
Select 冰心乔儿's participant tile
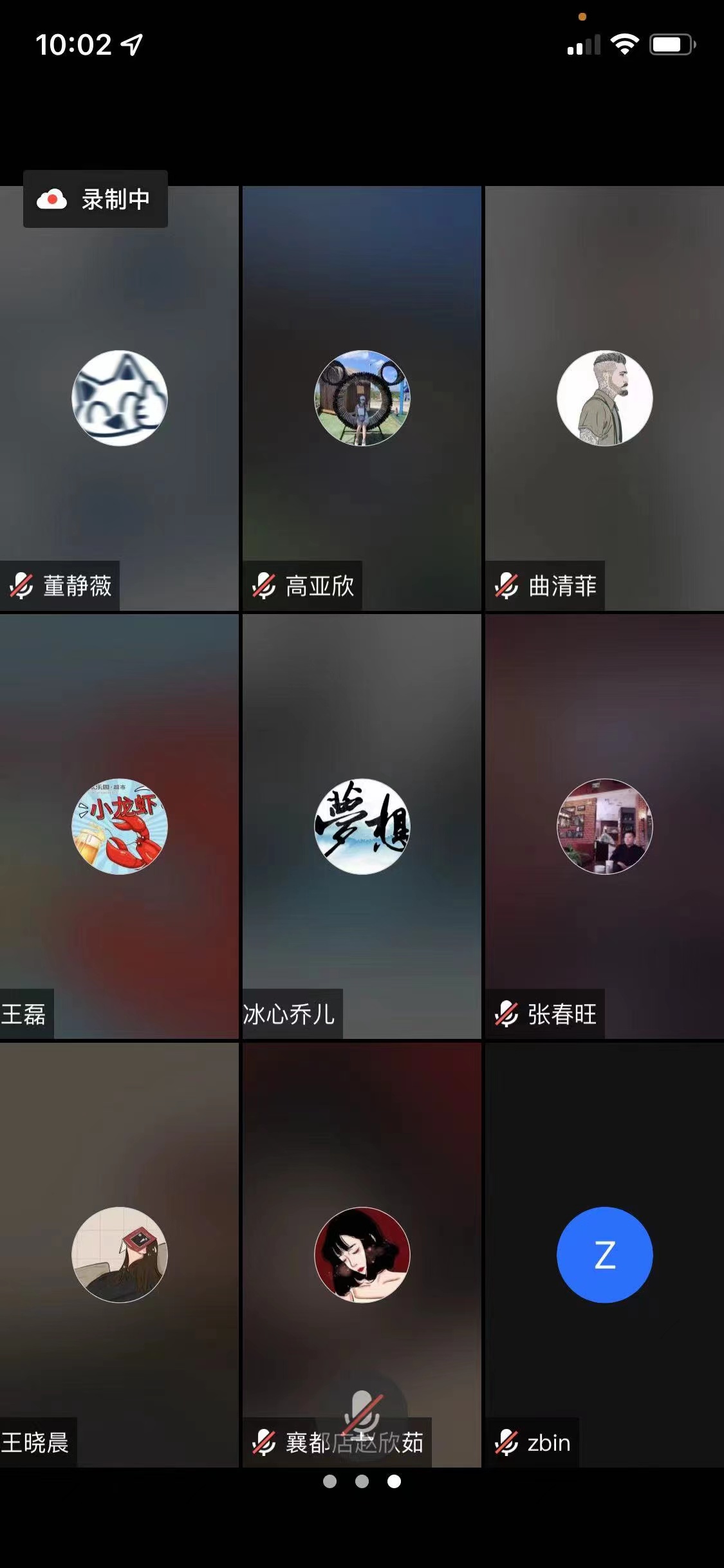(362, 826)
